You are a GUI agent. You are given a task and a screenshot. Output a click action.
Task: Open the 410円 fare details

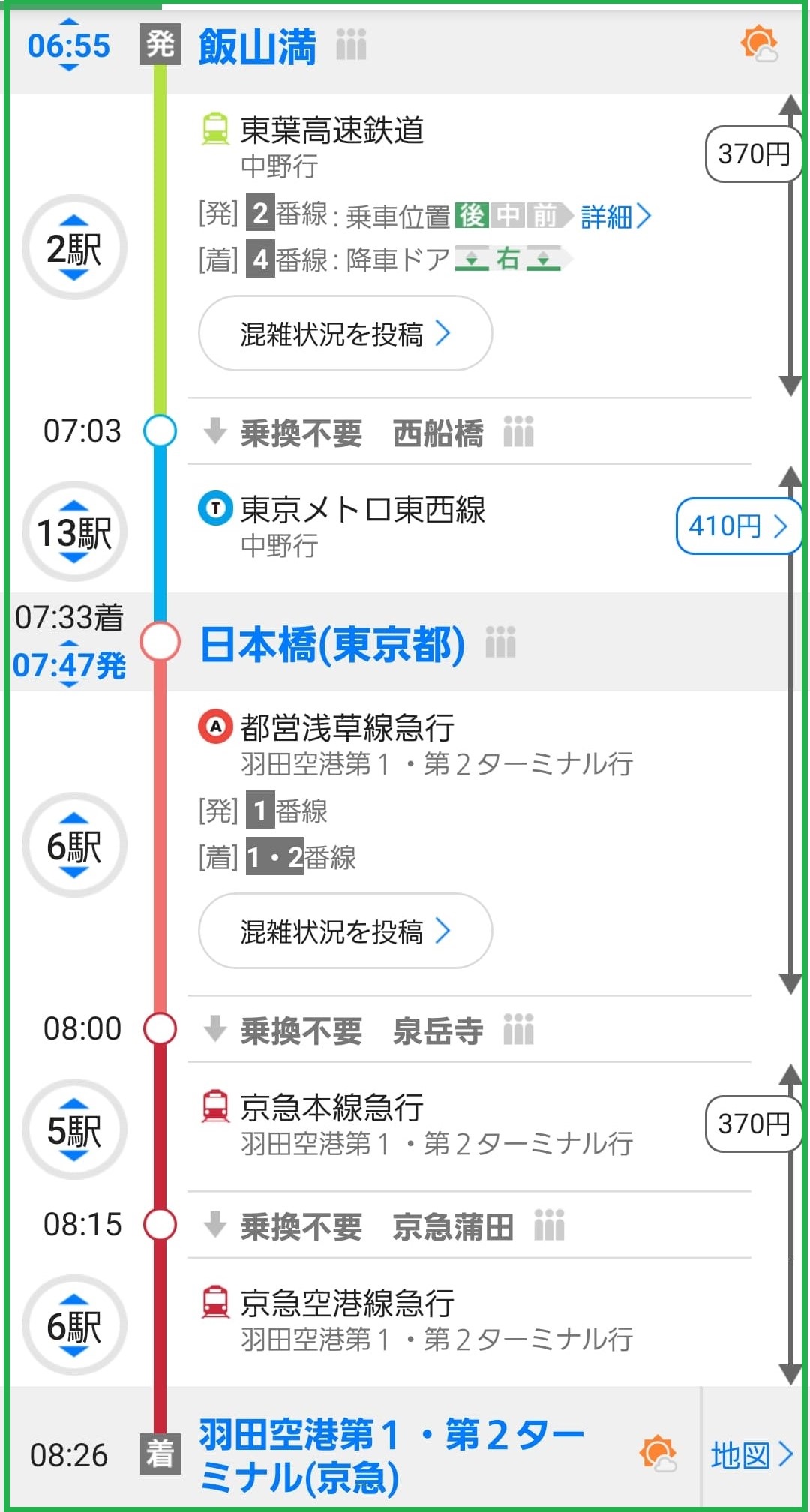click(736, 526)
